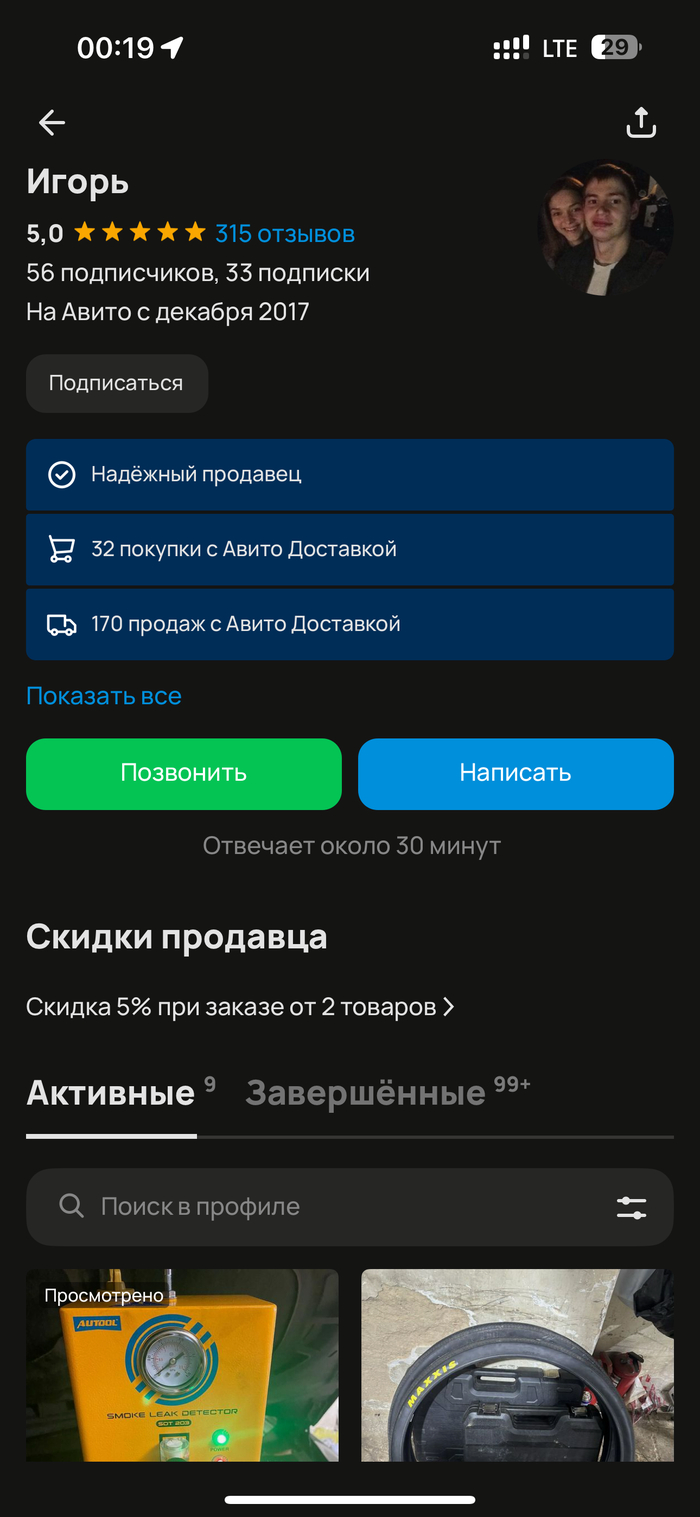This screenshot has width=700, height=1517.
Task: Message the seller with Написать
Action: (515, 773)
